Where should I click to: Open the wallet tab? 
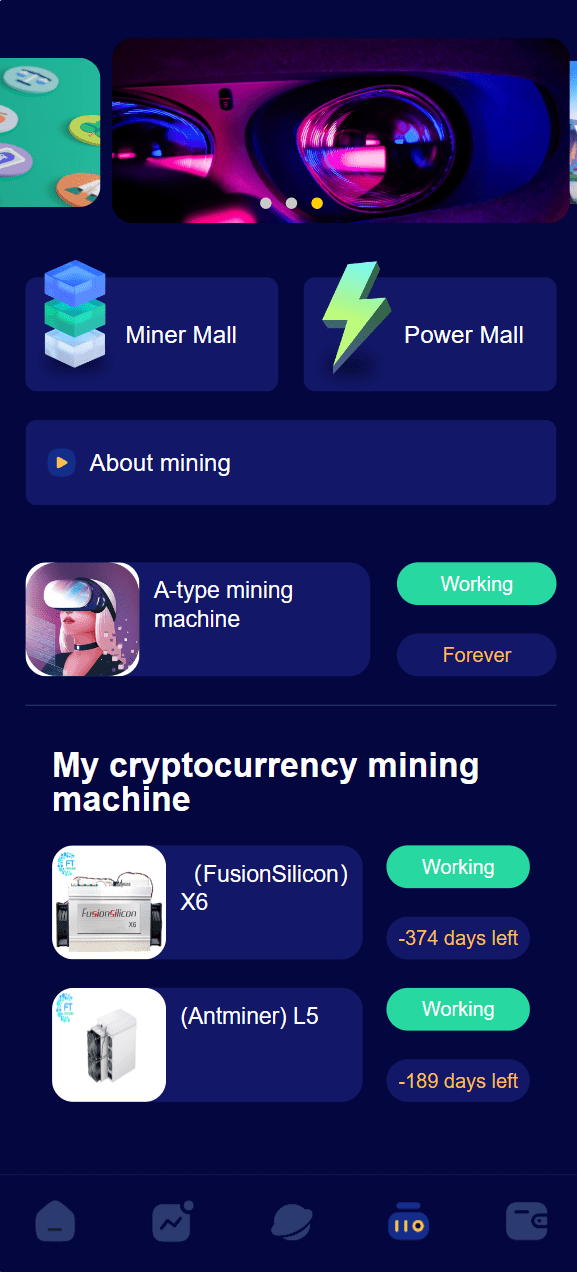point(526,1221)
